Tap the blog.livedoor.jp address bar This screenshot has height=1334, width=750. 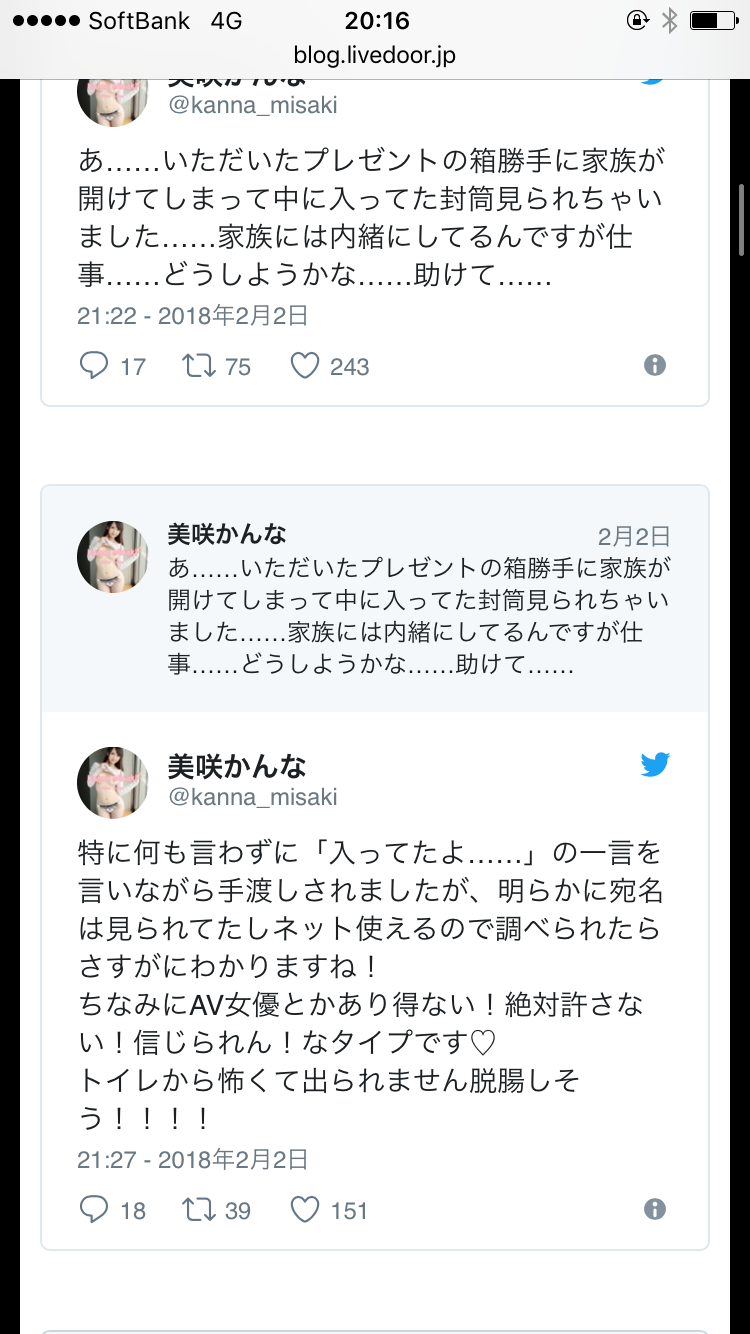pos(375,56)
